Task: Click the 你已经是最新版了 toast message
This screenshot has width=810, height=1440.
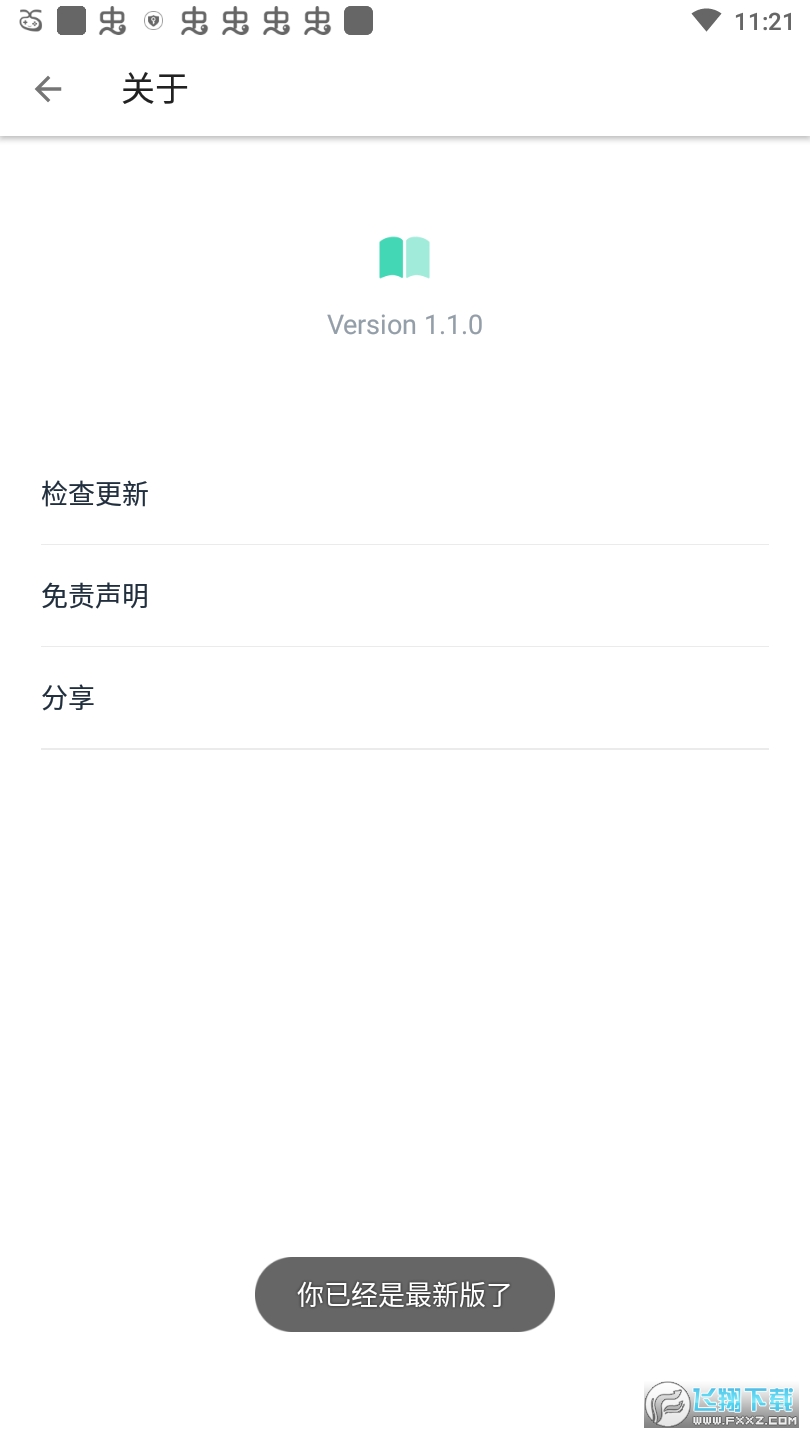Action: tap(404, 1294)
